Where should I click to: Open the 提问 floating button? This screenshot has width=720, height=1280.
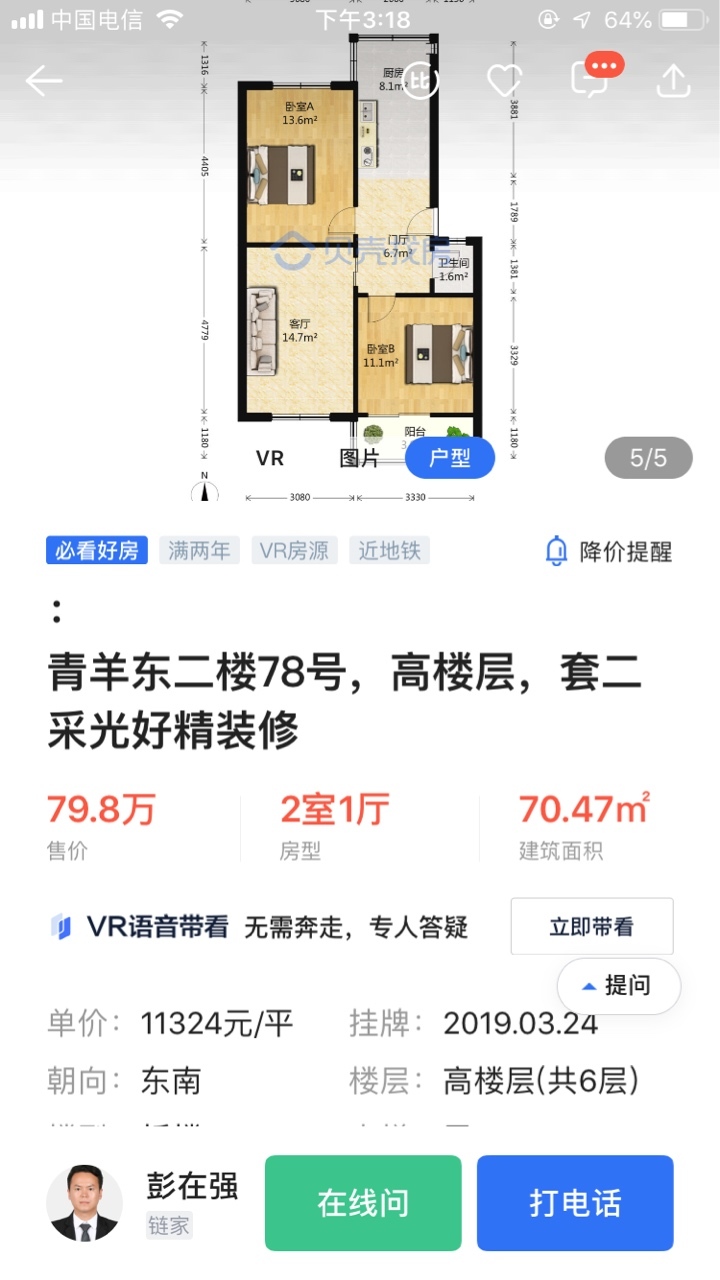[x=619, y=986]
